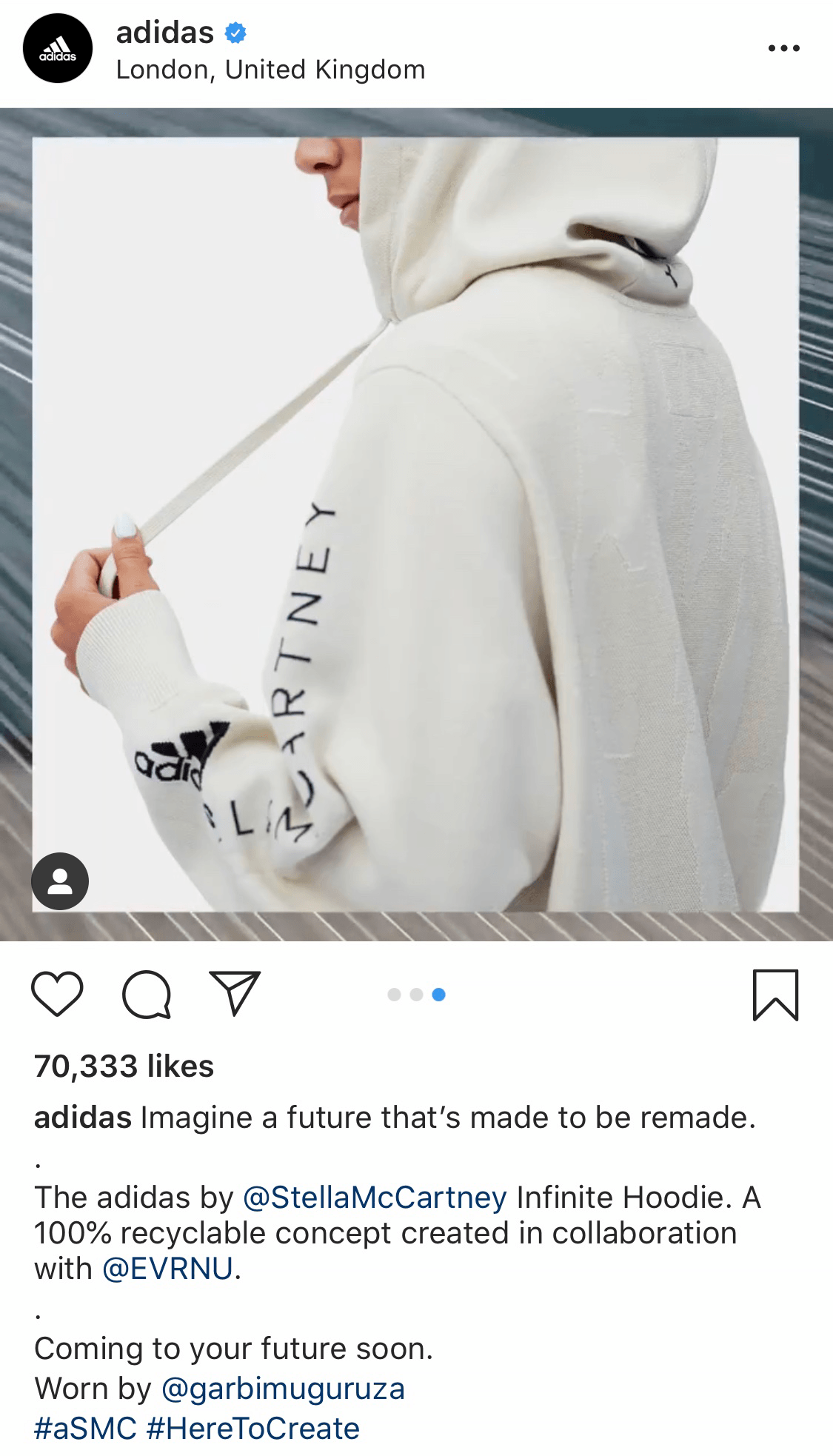Image resolution: width=833 pixels, height=1456 pixels.
Task: Open @garbimuguruza profile mention
Action: point(283,1389)
